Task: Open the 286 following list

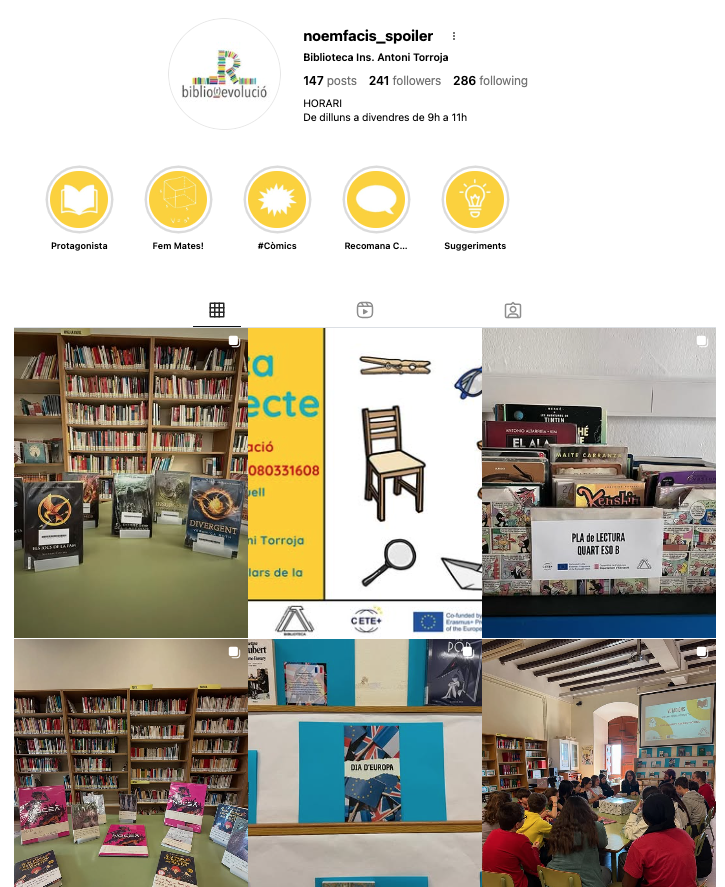Action: click(490, 81)
